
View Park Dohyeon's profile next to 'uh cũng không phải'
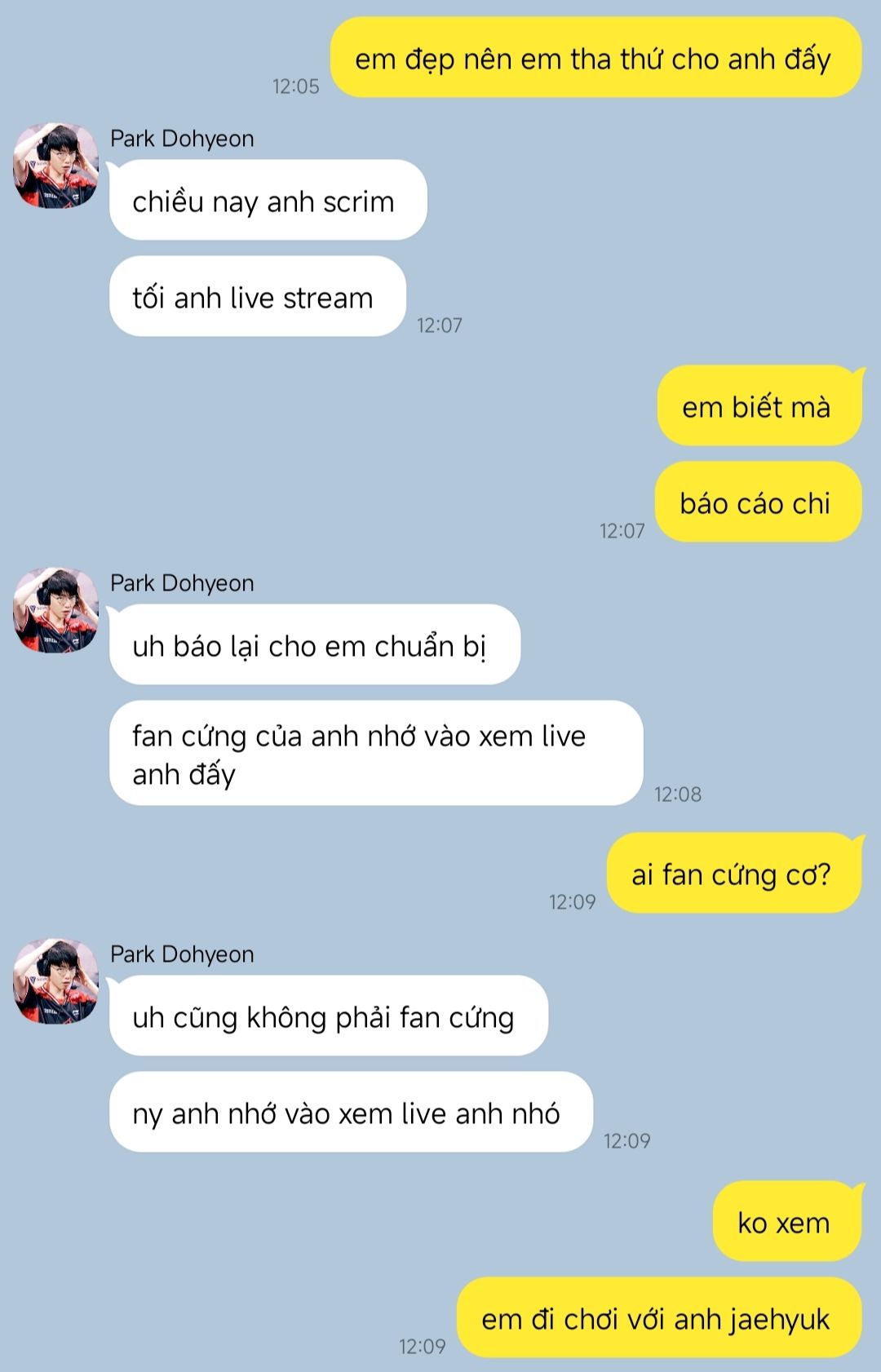[x=55, y=981]
